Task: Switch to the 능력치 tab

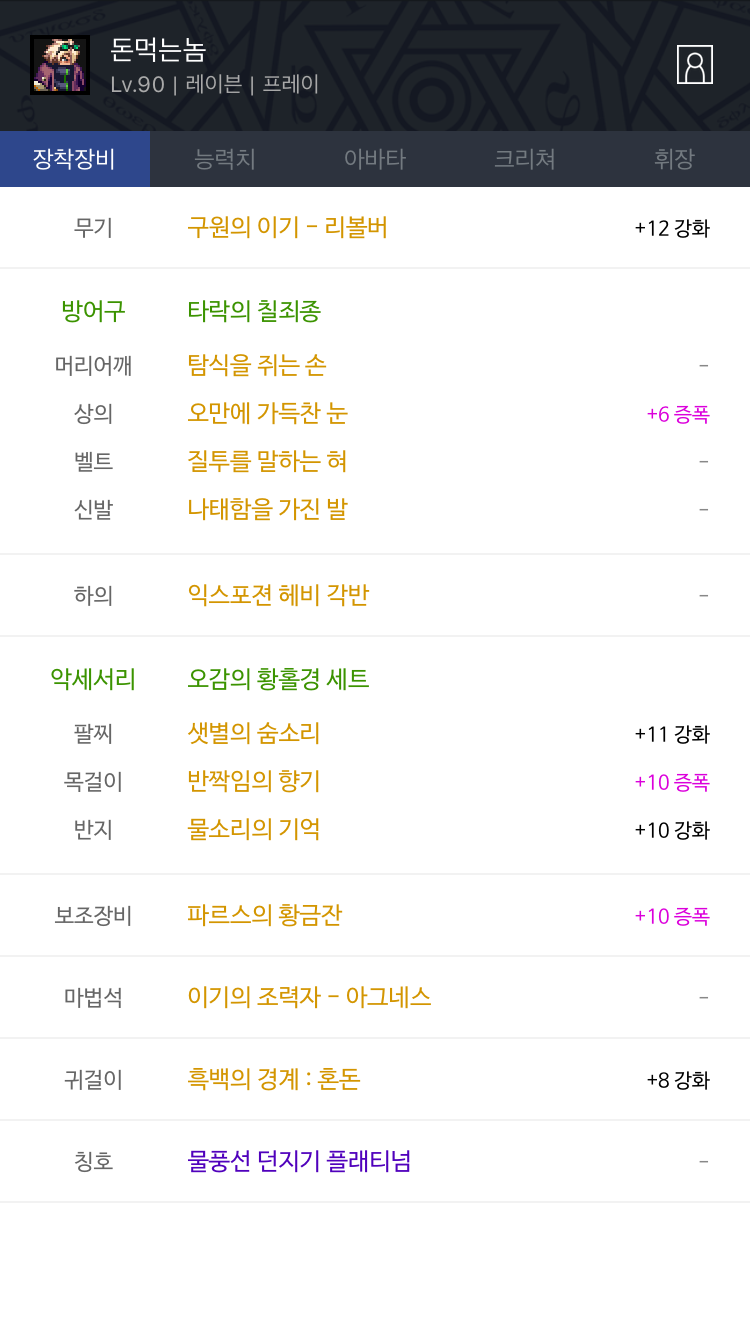Action: pos(225,159)
